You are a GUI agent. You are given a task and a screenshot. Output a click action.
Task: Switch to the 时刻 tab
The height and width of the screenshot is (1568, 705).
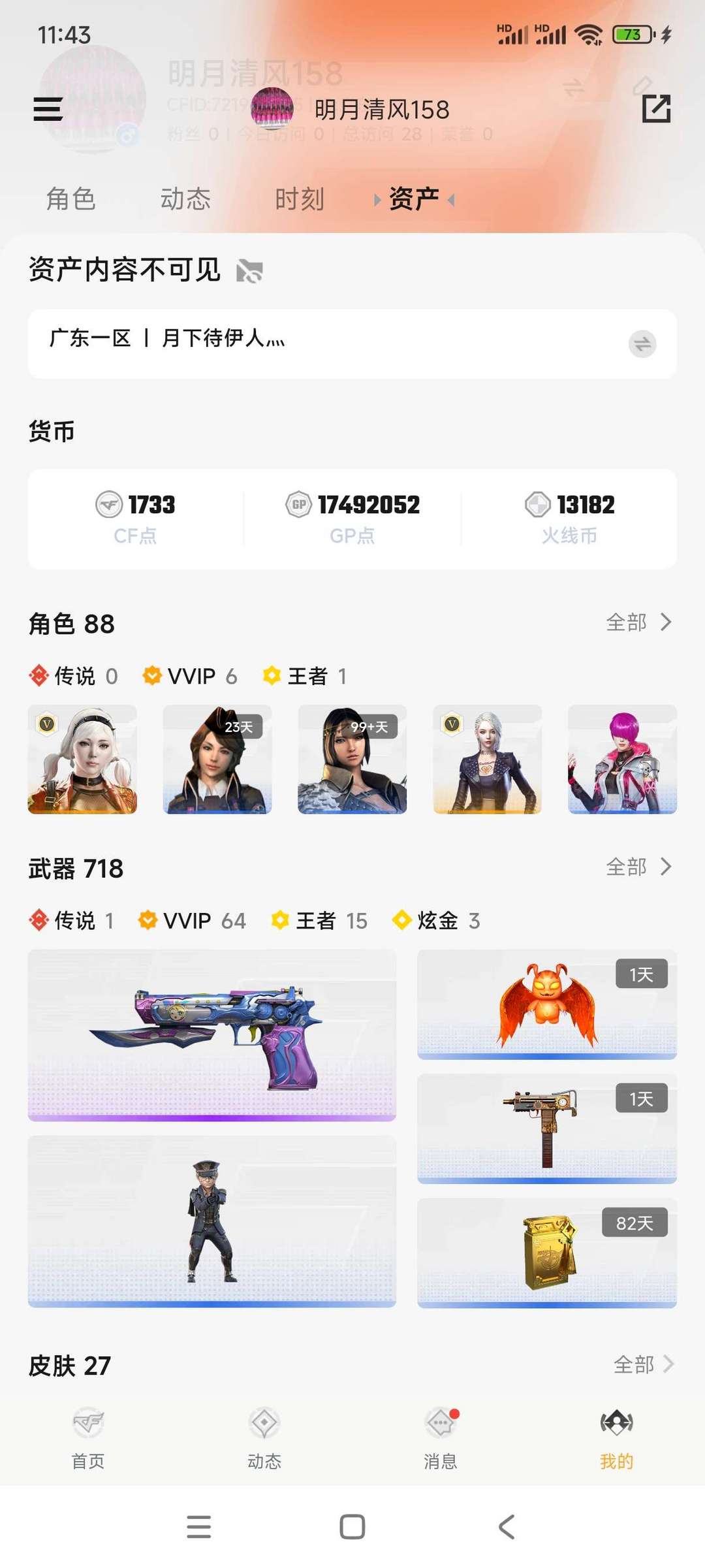tap(300, 199)
